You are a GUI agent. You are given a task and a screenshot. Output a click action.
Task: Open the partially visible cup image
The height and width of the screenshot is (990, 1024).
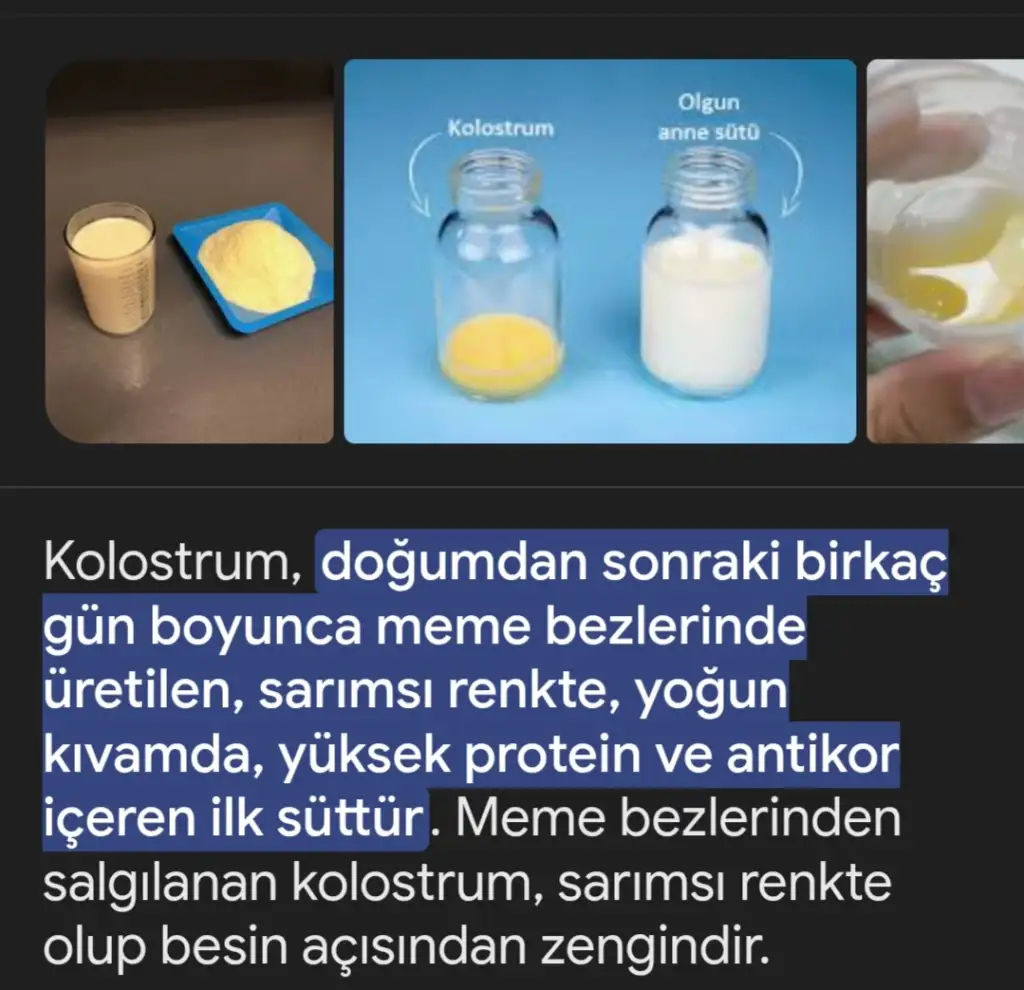[945, 252]
